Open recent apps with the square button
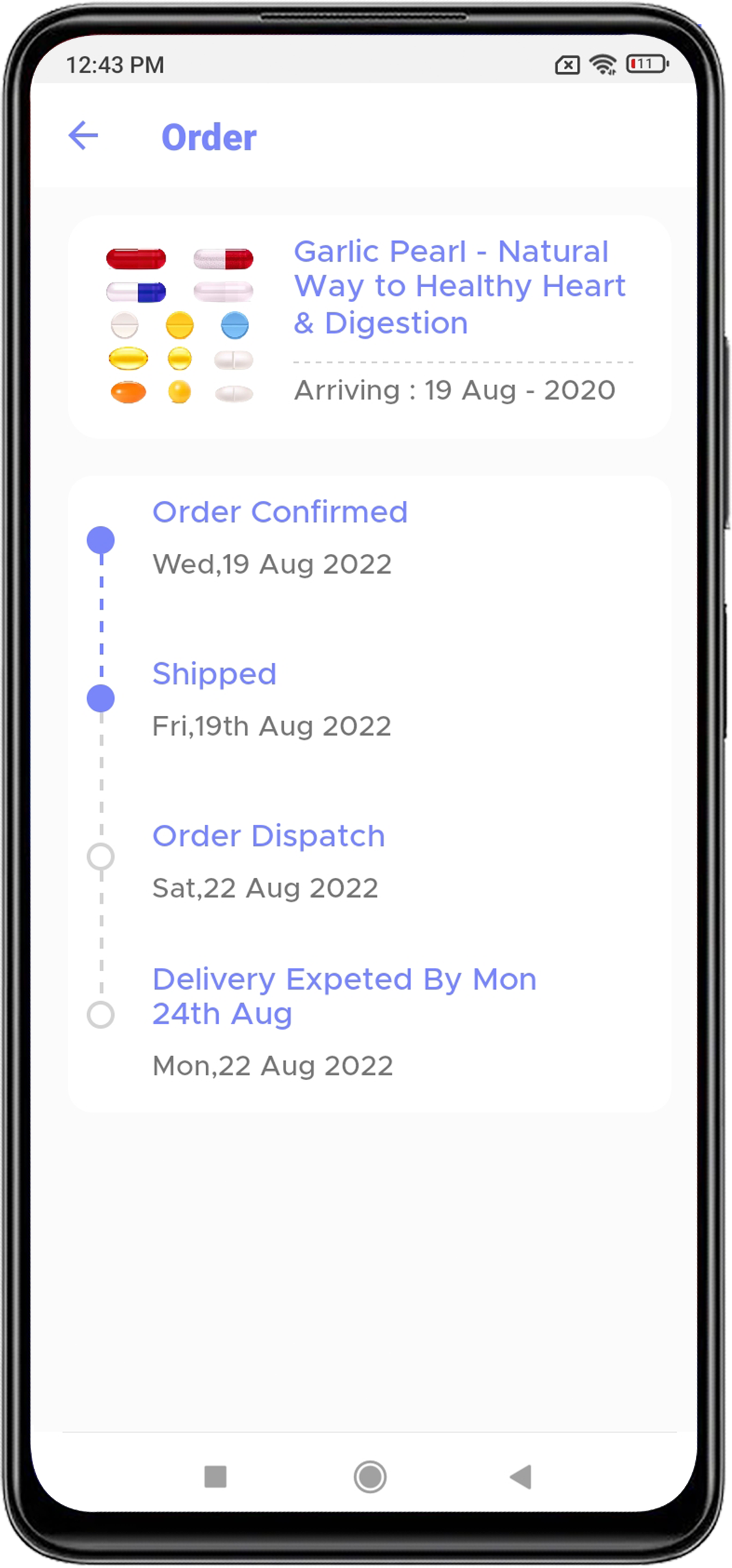 pos(216,1477)
